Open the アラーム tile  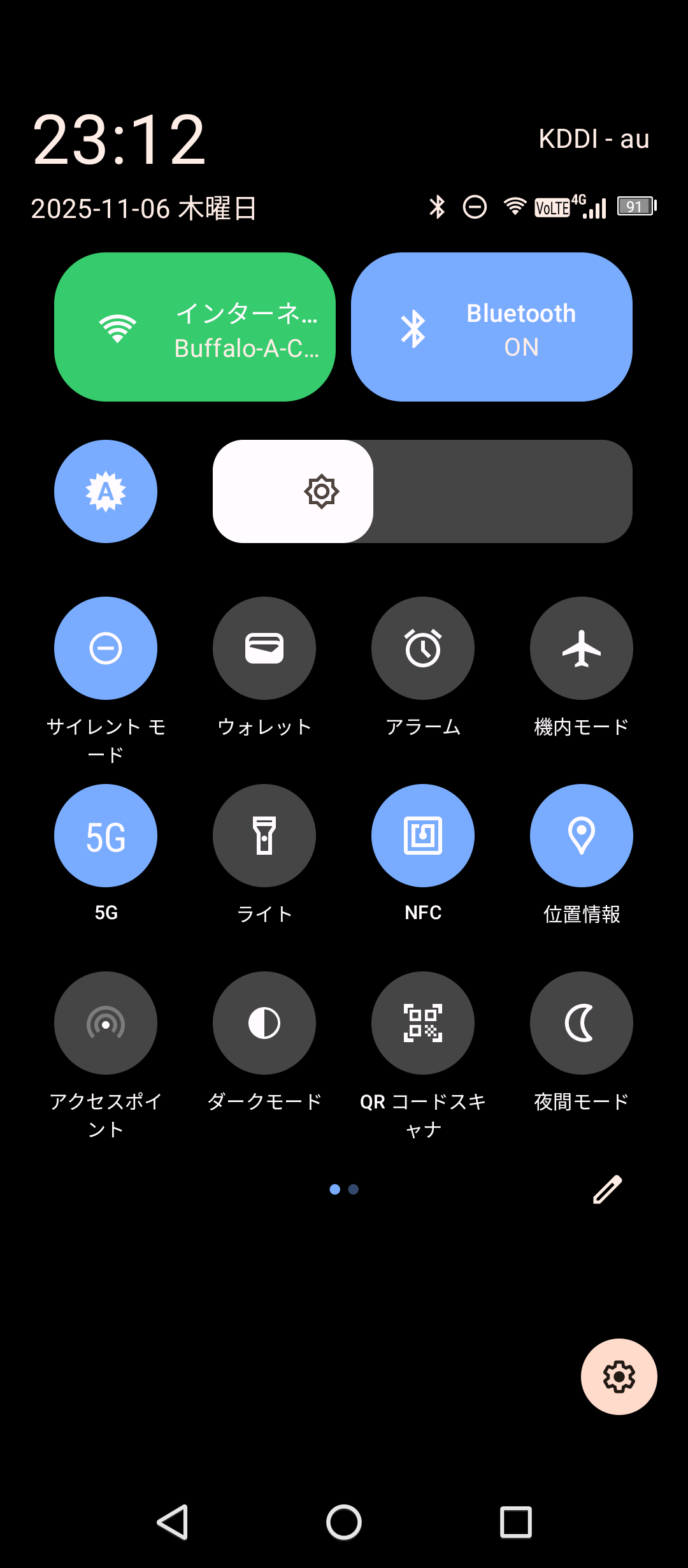[423, 648]
